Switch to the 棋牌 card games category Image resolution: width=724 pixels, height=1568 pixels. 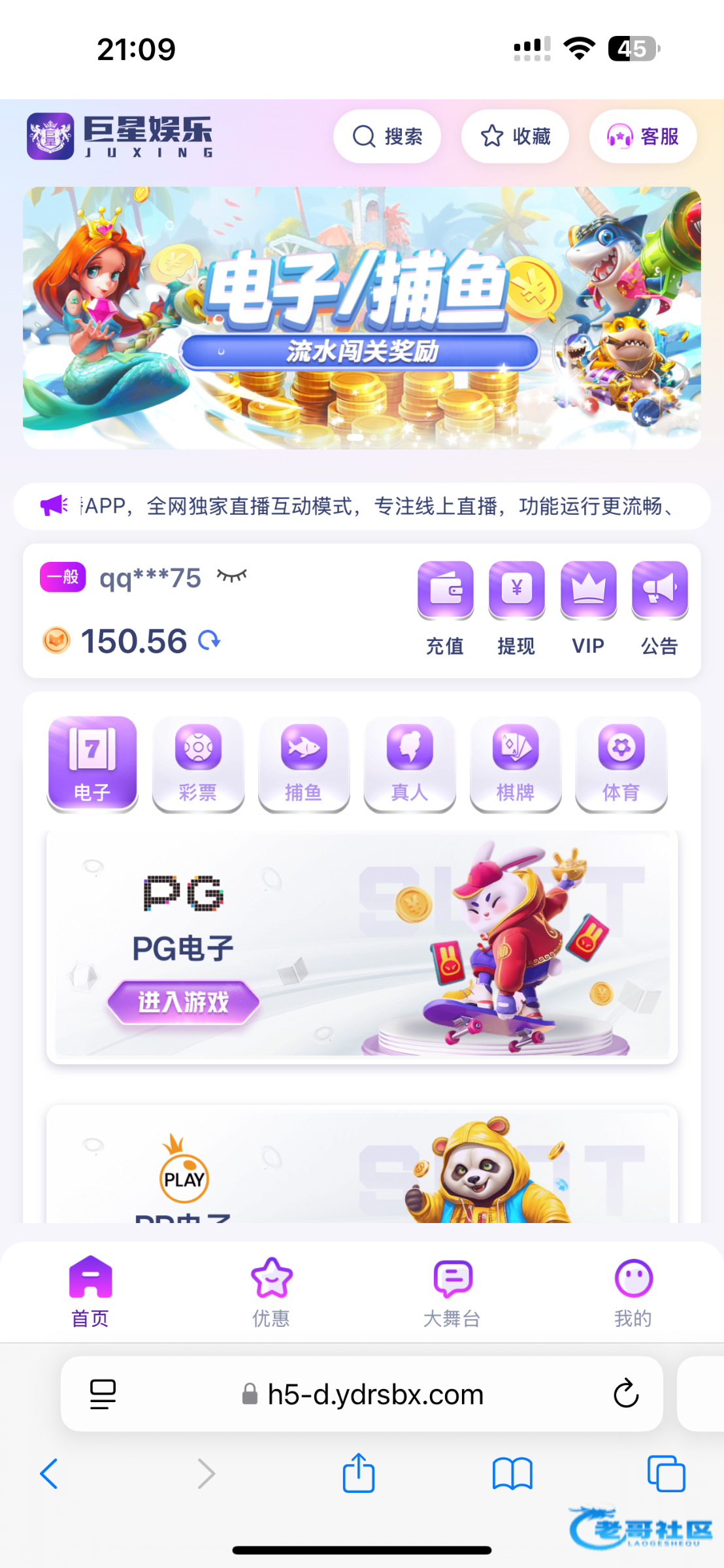tap(516, 763)
